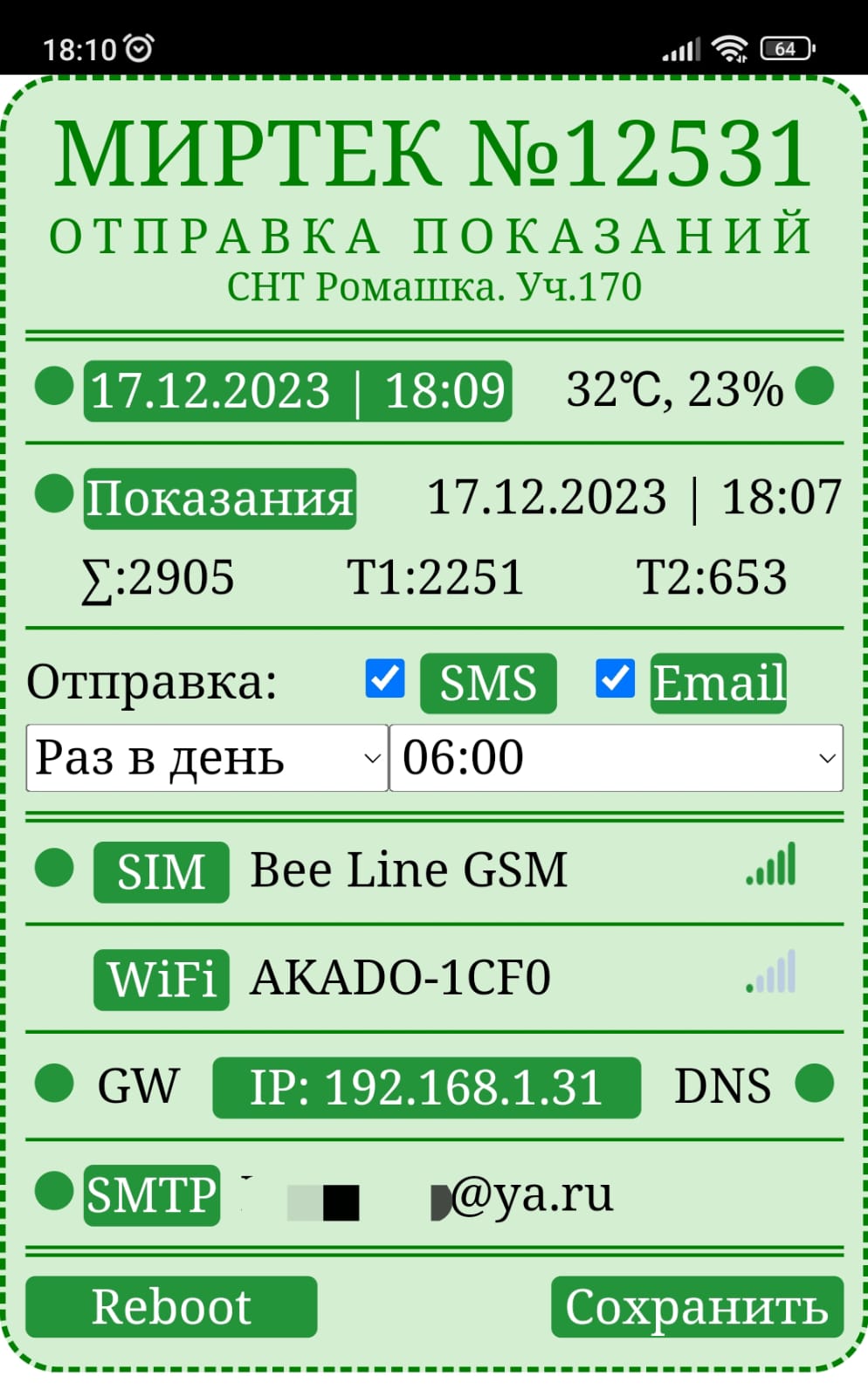Tap the SMS button
The height and width of the screenshot is (1397, 868).
488,683
